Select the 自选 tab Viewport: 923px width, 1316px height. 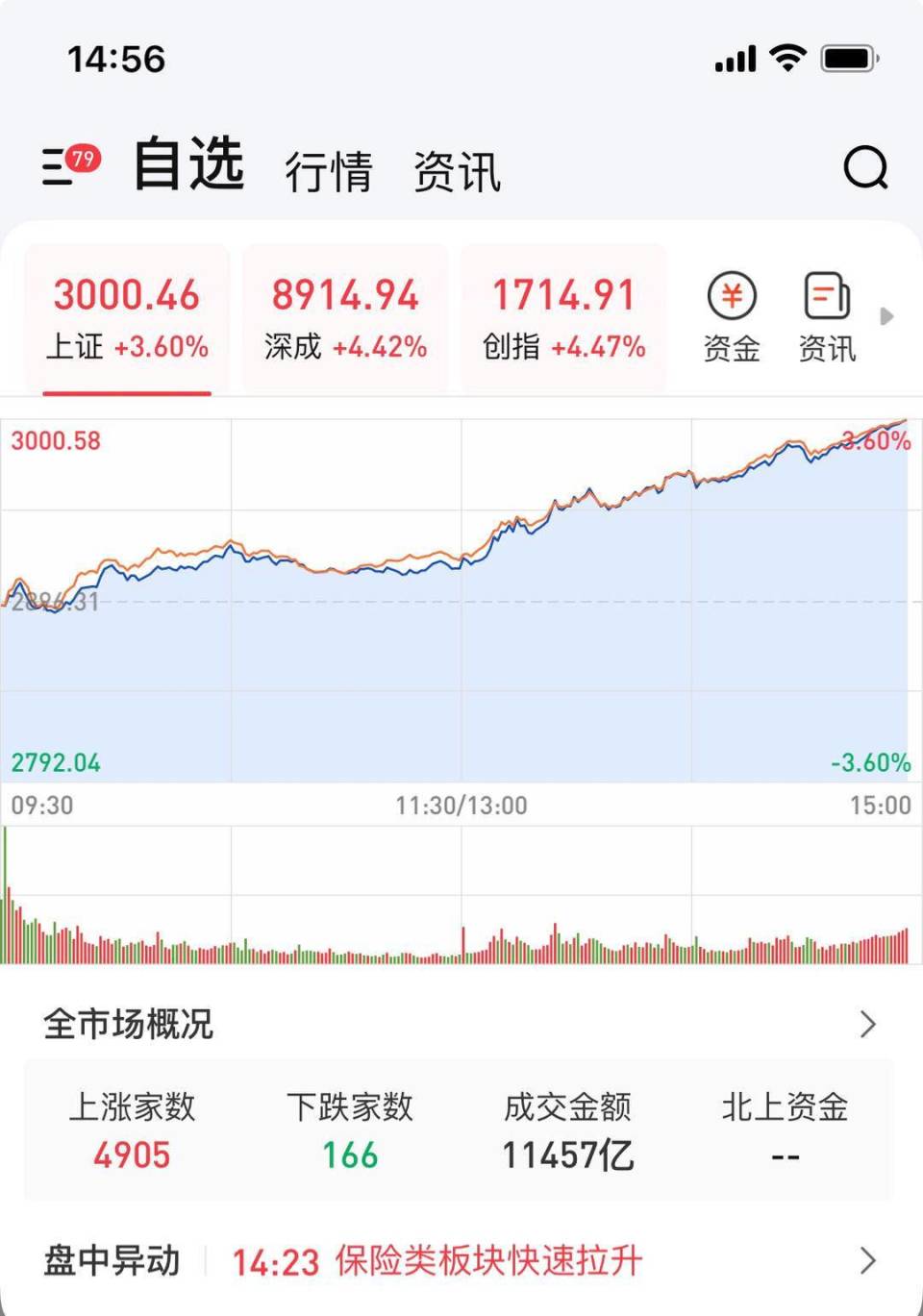tap(188, 168)
